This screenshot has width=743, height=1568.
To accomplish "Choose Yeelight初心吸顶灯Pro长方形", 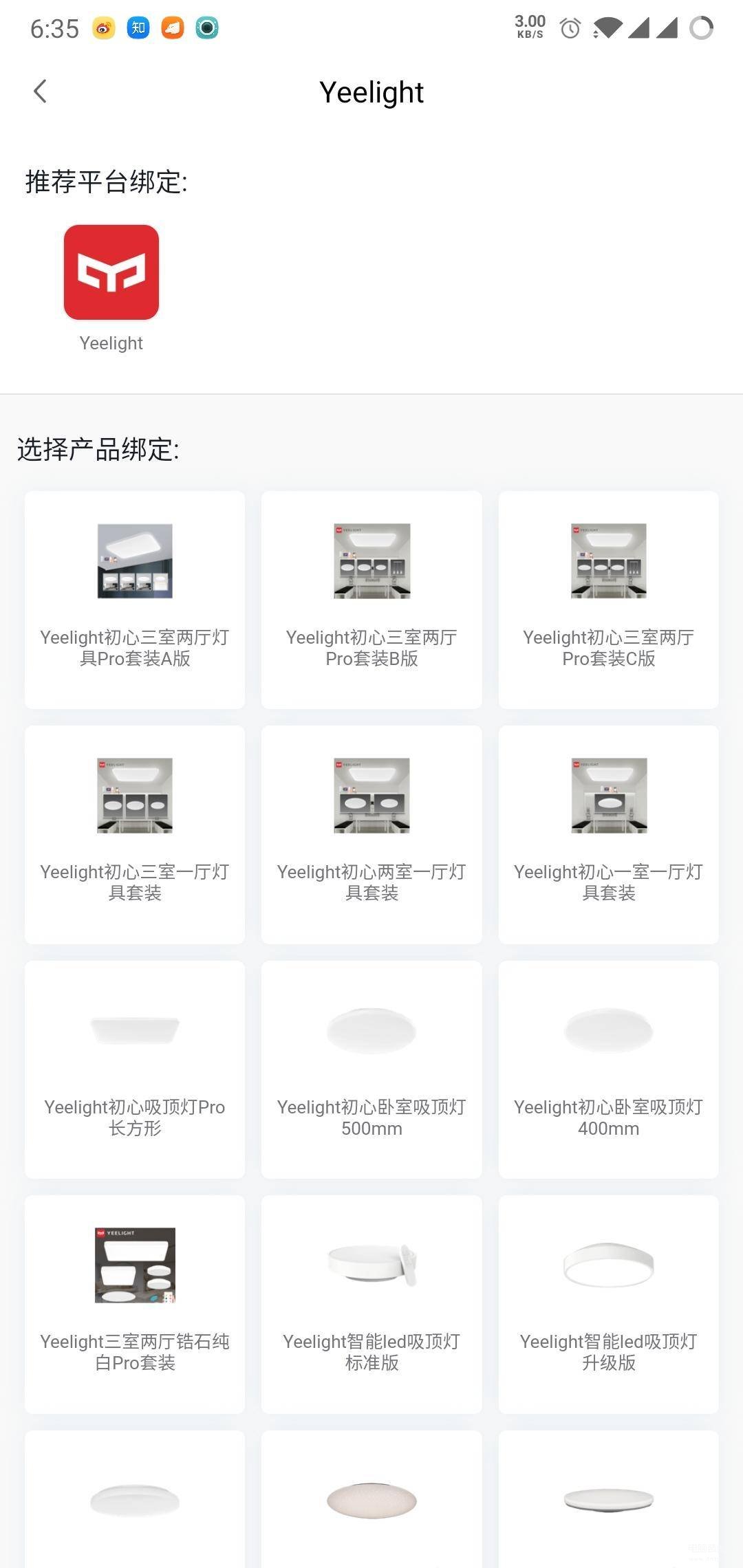I will pos(135,1069).
